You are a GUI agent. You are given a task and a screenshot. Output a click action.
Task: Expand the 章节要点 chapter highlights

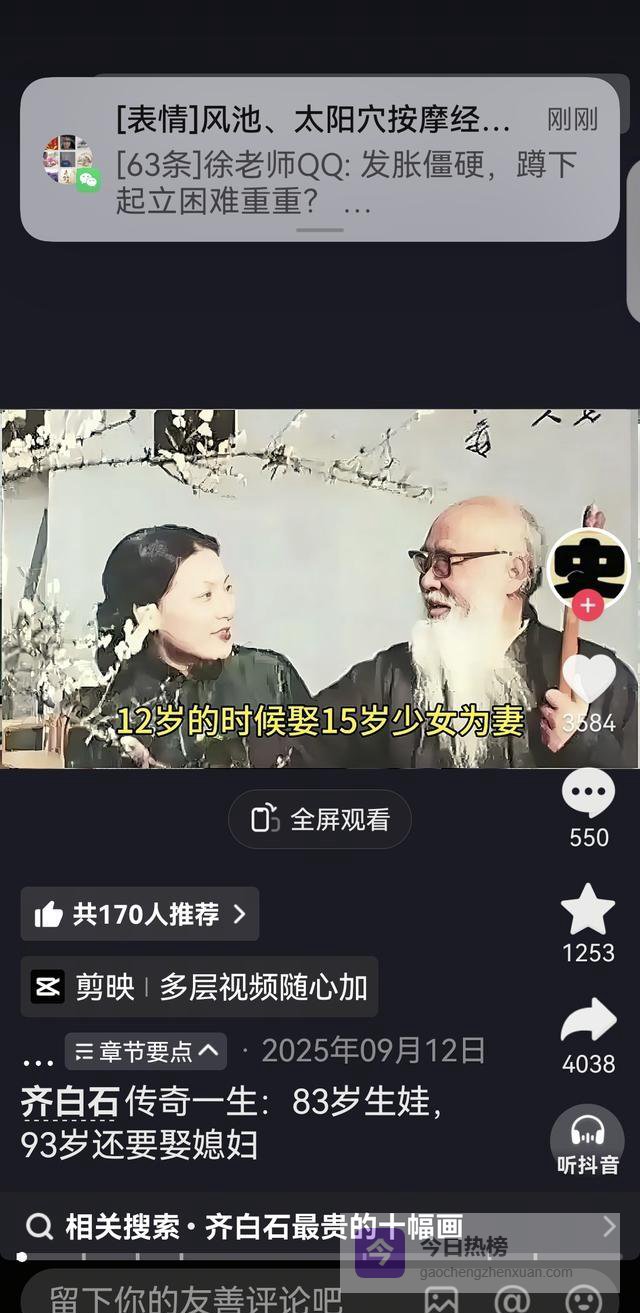pos(146,1051)
